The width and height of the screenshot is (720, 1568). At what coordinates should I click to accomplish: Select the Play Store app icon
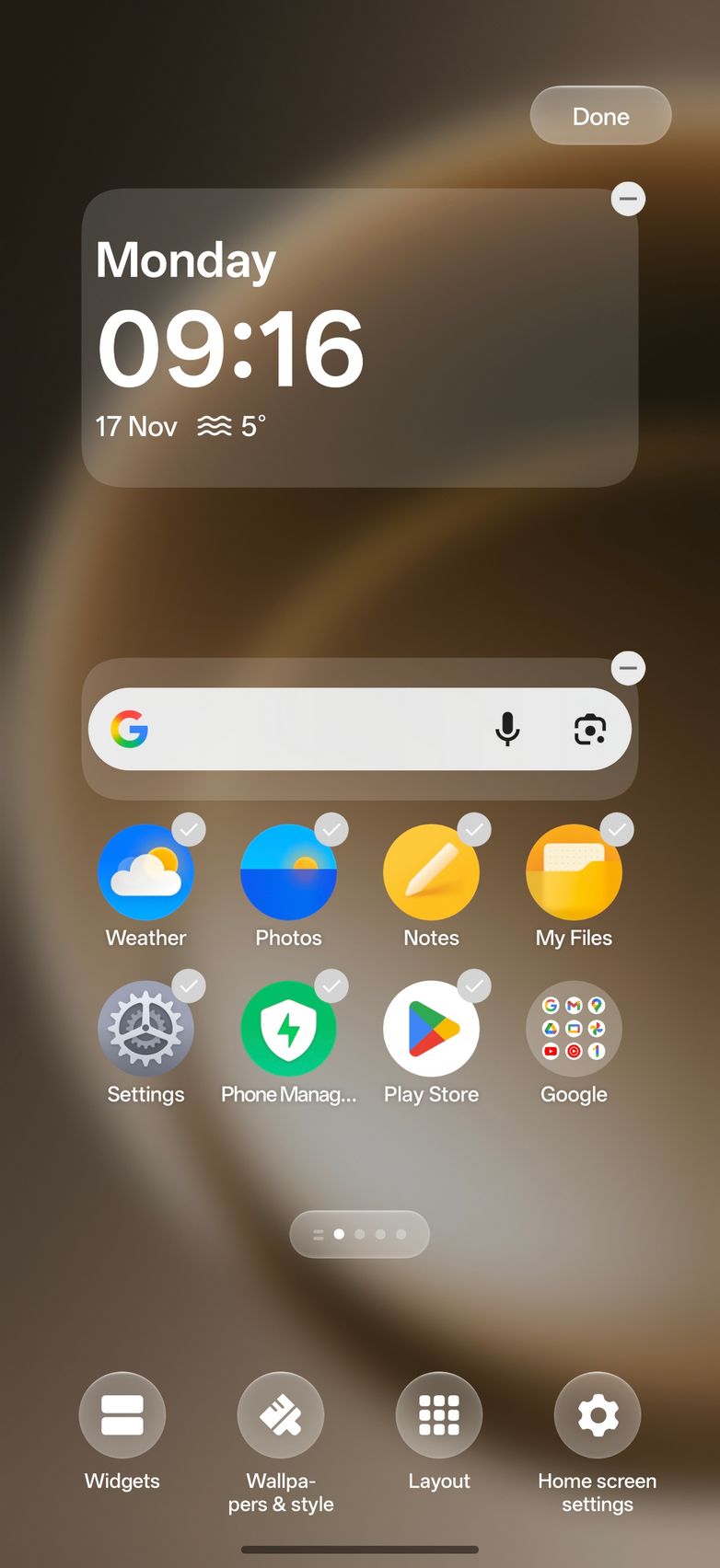pyautogui.click(x=431, y=1029)
